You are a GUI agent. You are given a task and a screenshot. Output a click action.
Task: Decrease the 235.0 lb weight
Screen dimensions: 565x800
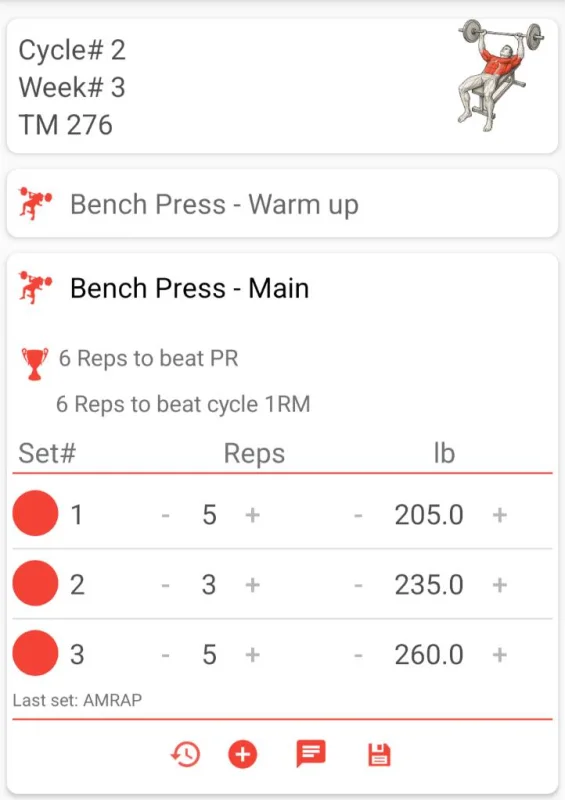[358, 585]
